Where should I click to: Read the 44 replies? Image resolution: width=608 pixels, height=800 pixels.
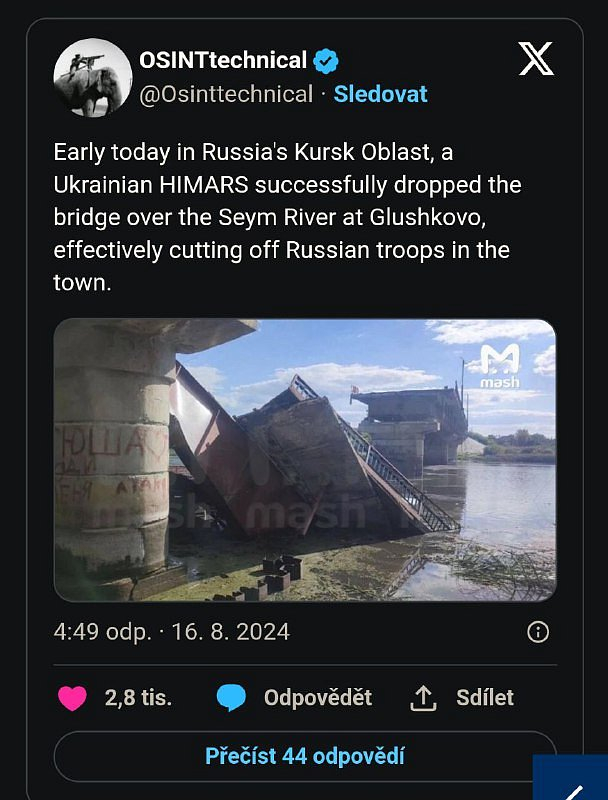[x=304, y=756]
